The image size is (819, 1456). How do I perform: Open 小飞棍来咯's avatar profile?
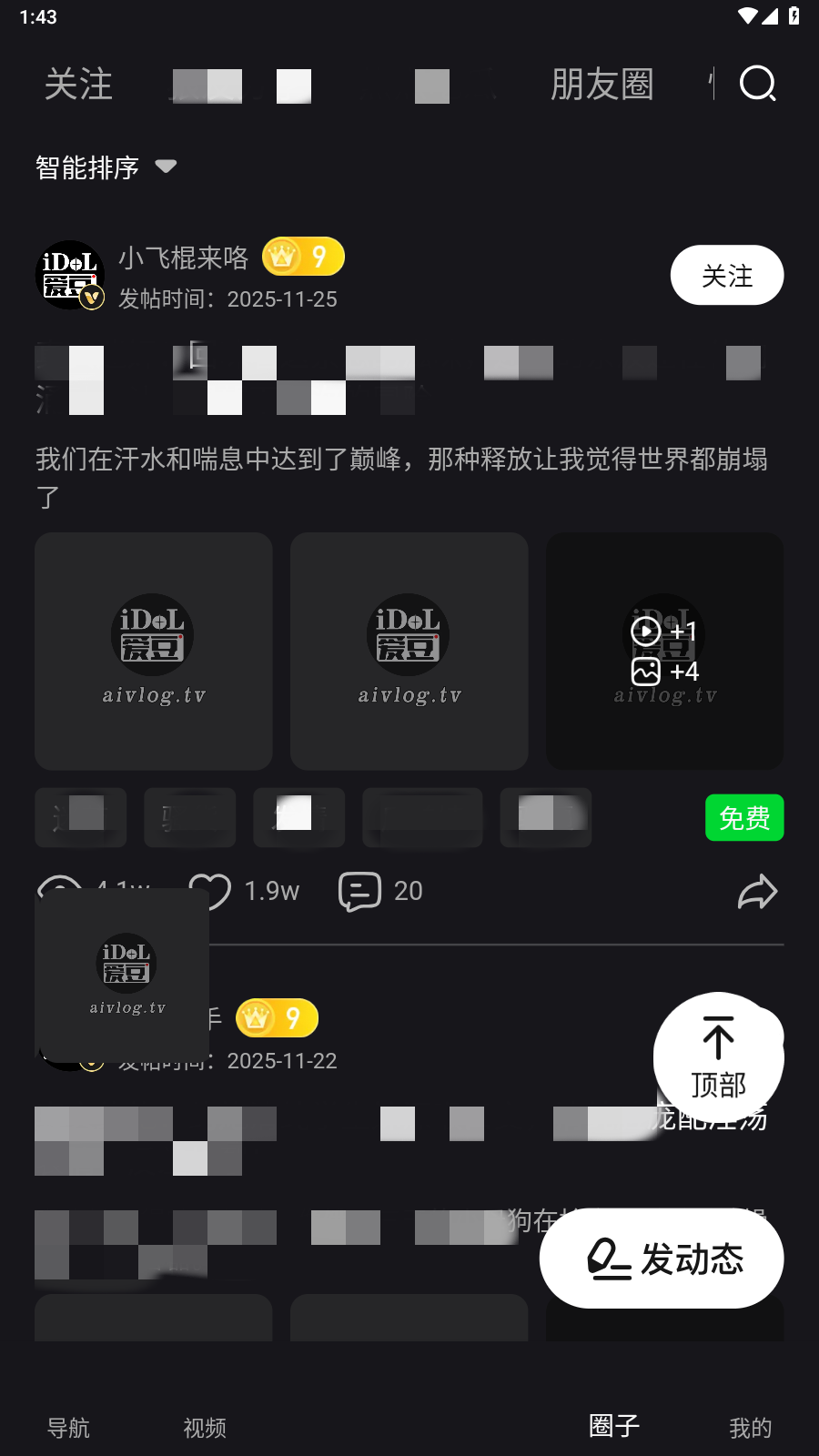(x=70, y=275)
